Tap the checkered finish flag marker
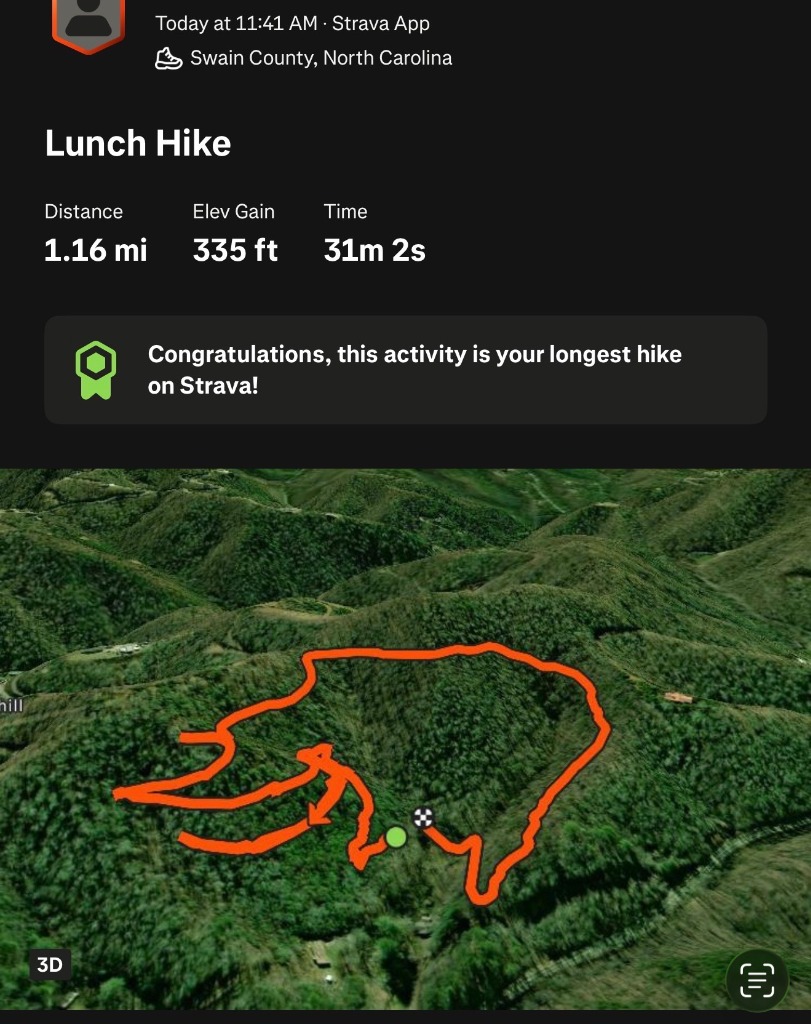 coord(421,817)
